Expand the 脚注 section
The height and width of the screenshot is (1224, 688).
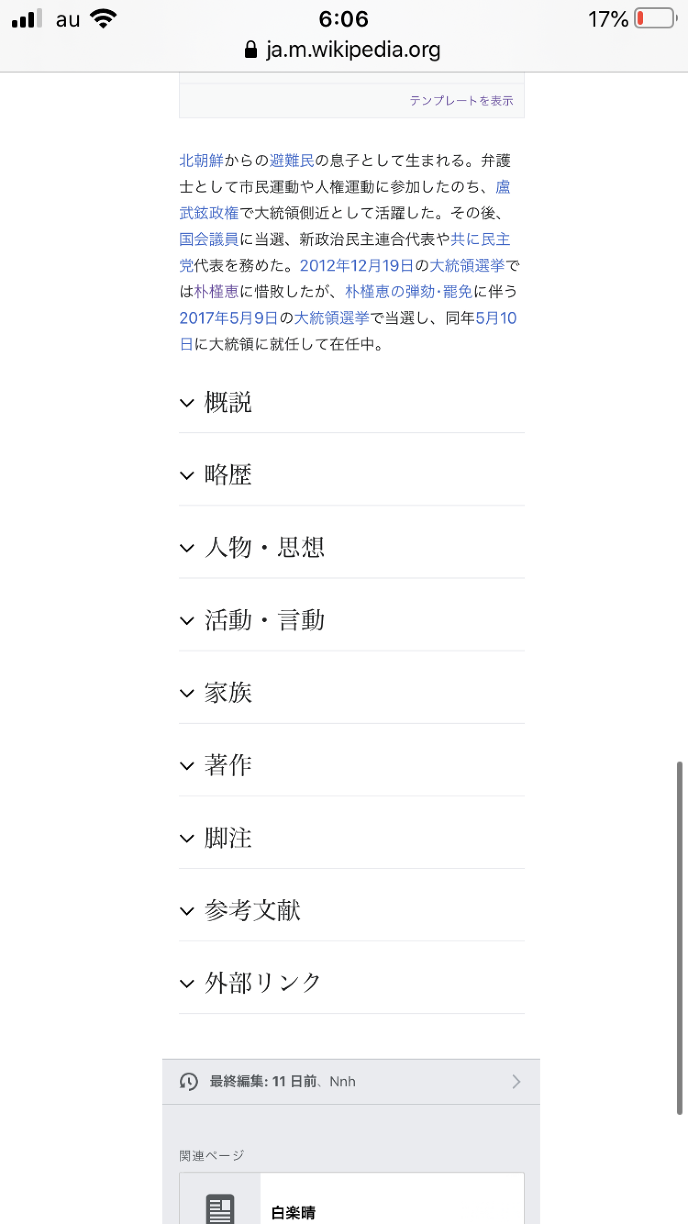[228, 838]
